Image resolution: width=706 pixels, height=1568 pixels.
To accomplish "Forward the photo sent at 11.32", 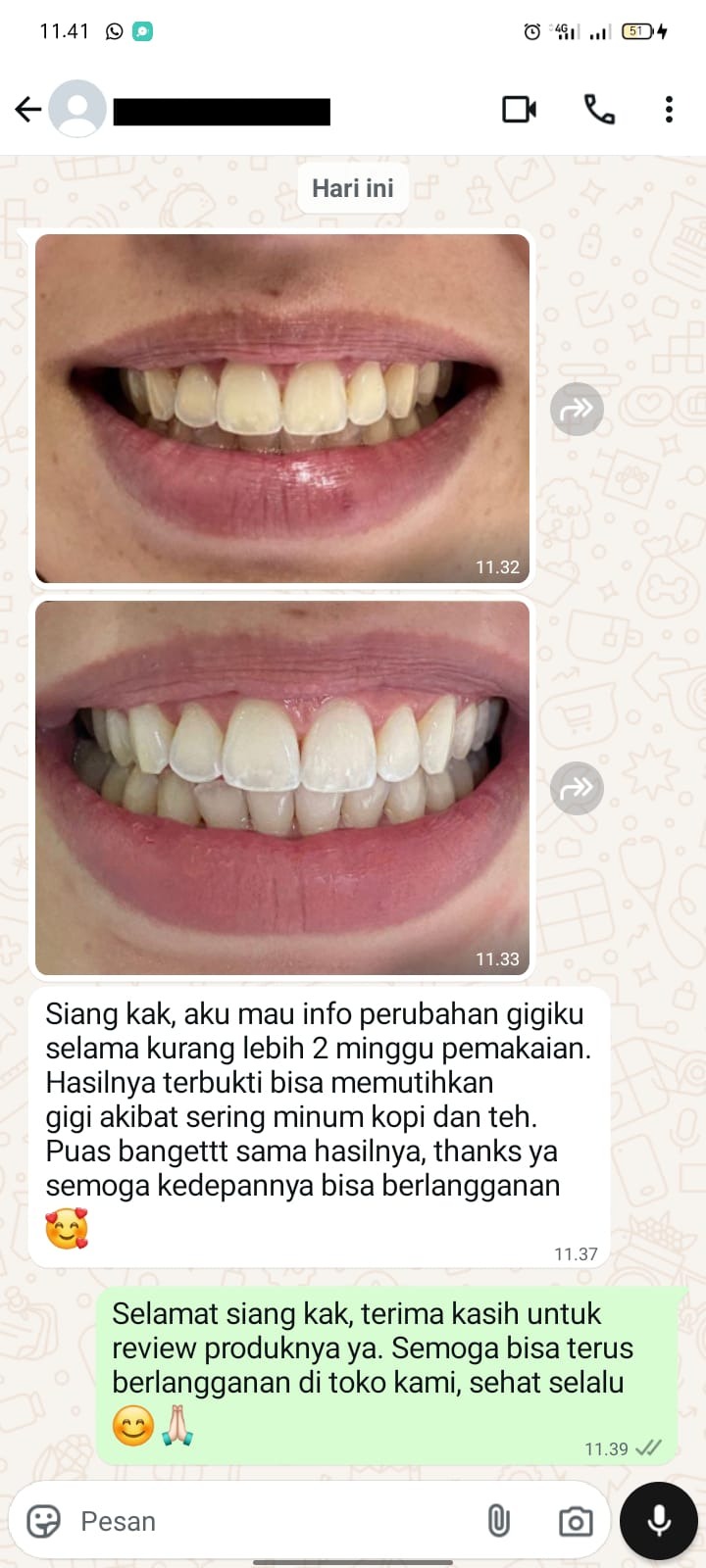I will (x=577, y=409).
